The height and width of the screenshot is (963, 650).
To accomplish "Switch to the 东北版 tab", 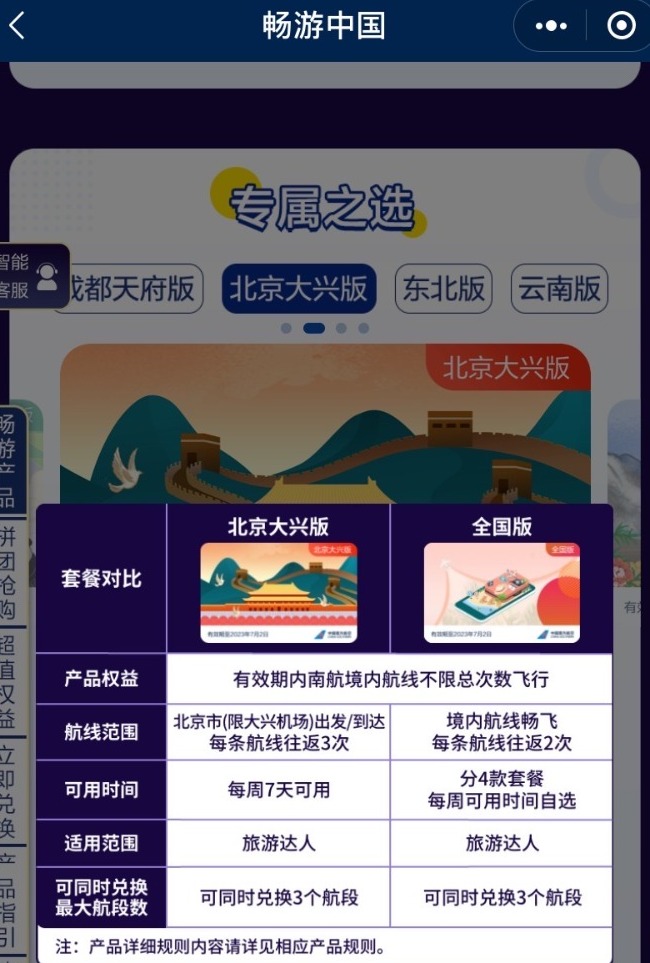I will tap(443, 288).
